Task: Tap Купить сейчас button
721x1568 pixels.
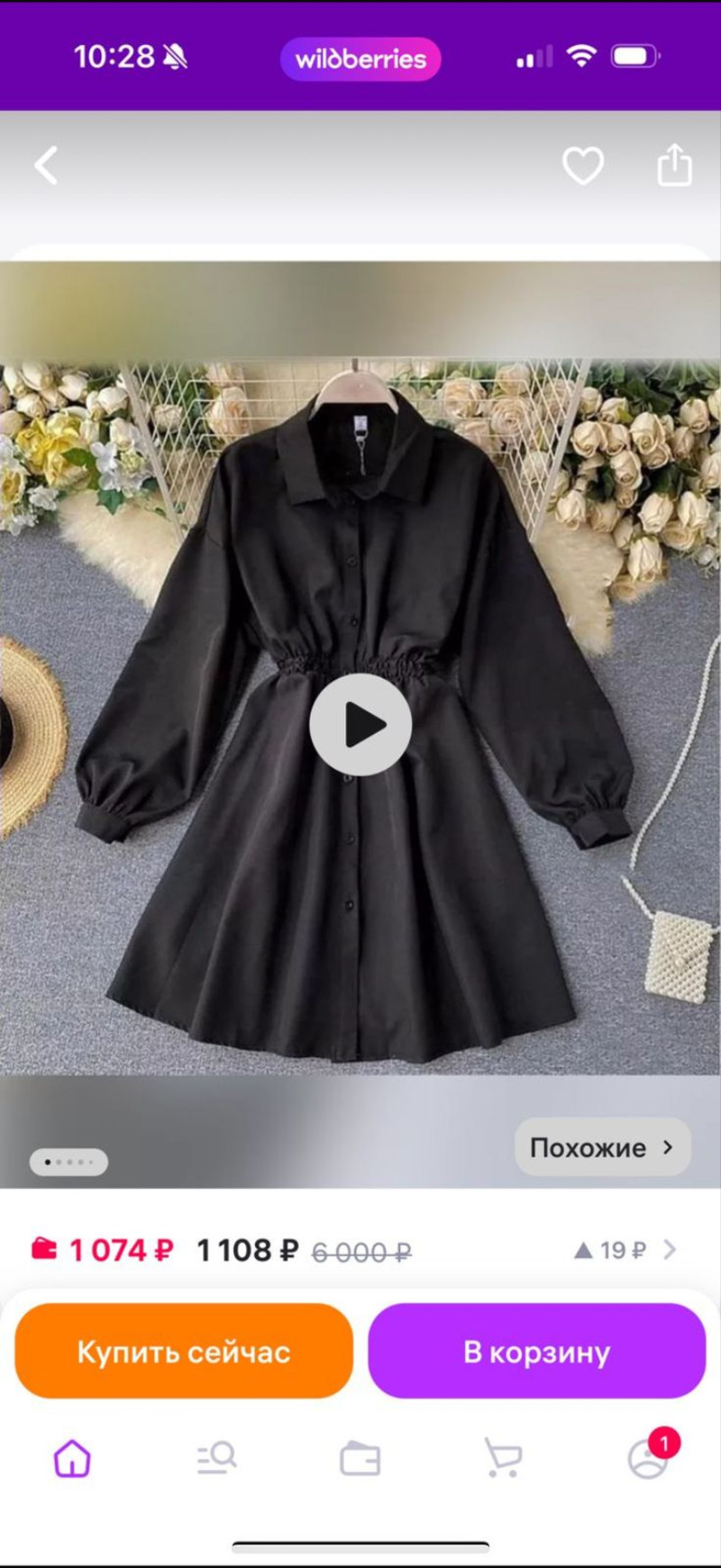Action: 184,1351
